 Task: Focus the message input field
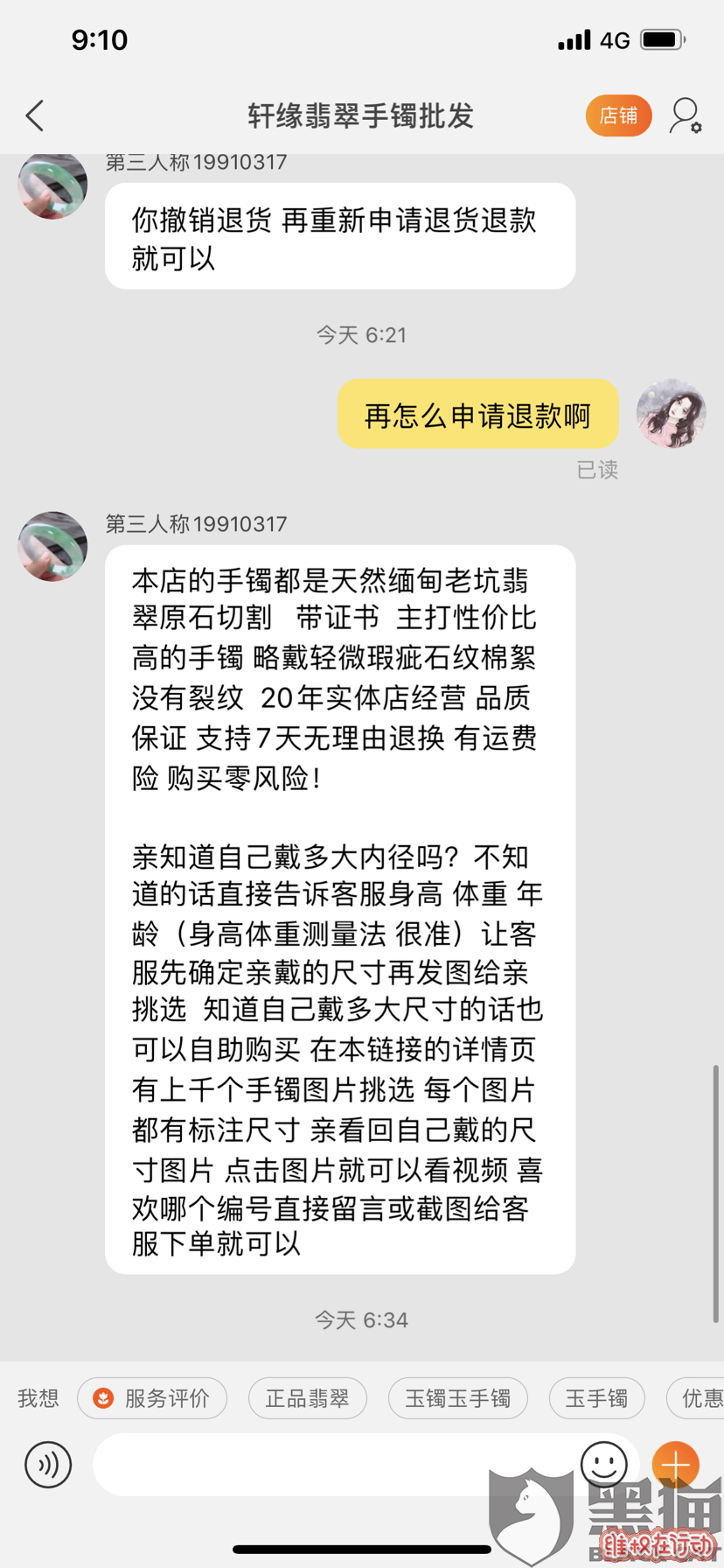(332, 1465)
